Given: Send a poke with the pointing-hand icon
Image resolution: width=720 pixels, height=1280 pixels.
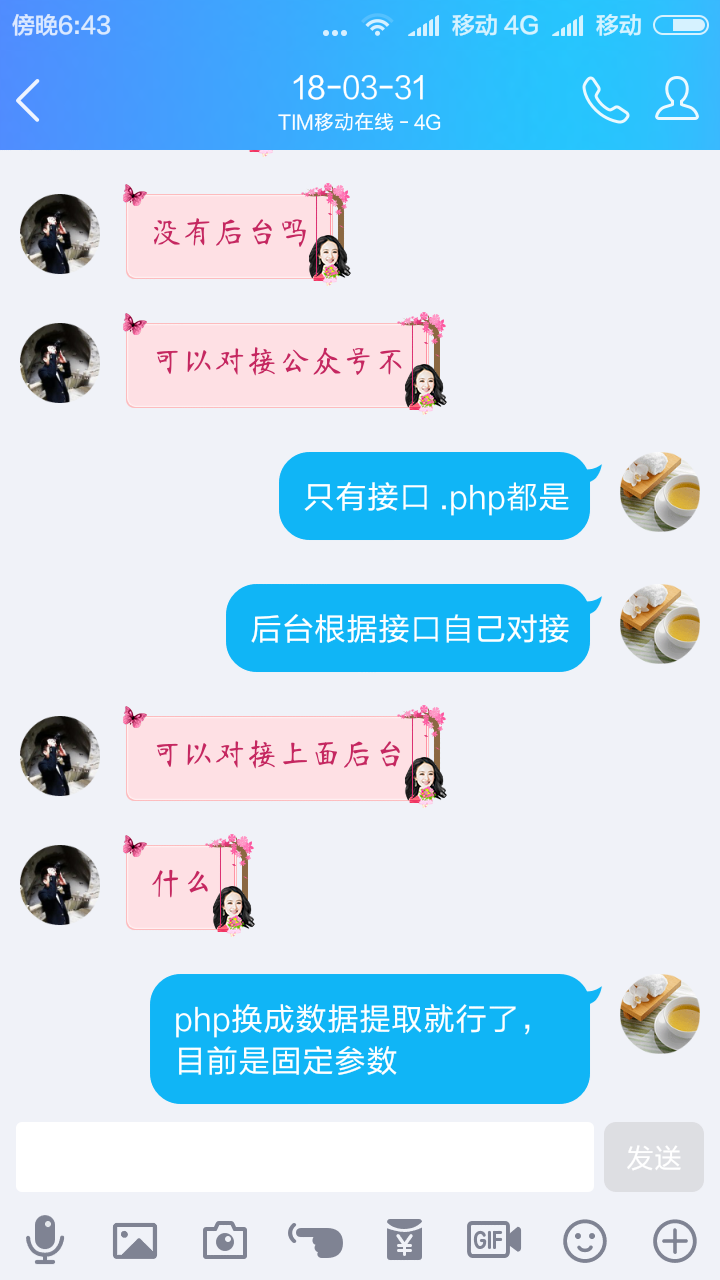Looking at the screenshot, I should [x=316, y=1240].
